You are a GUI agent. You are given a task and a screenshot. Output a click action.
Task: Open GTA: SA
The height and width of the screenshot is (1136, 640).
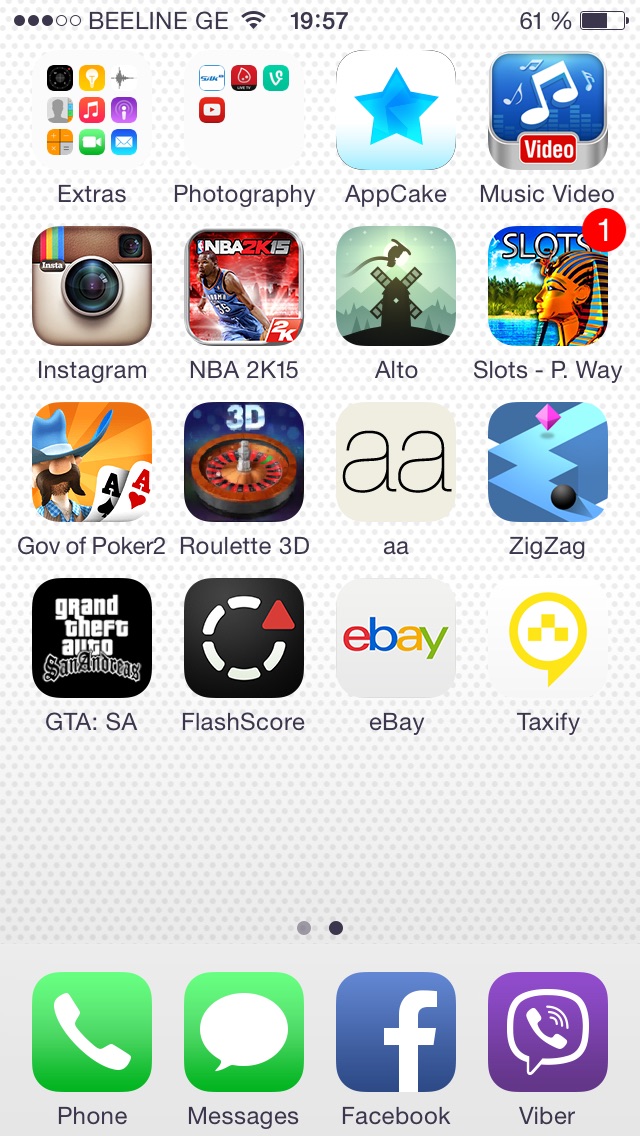(92, 638)
